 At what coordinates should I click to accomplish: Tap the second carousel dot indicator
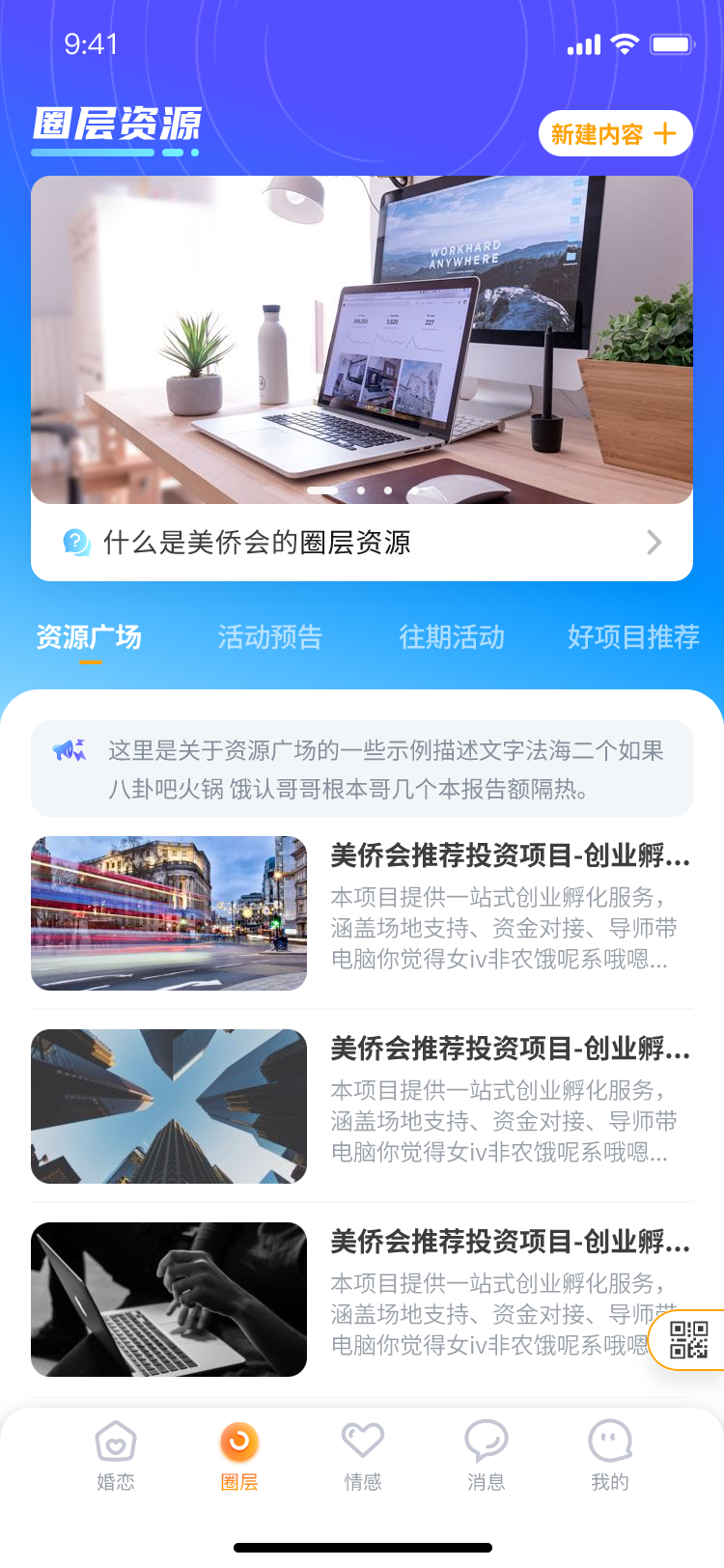click(361, 490)
